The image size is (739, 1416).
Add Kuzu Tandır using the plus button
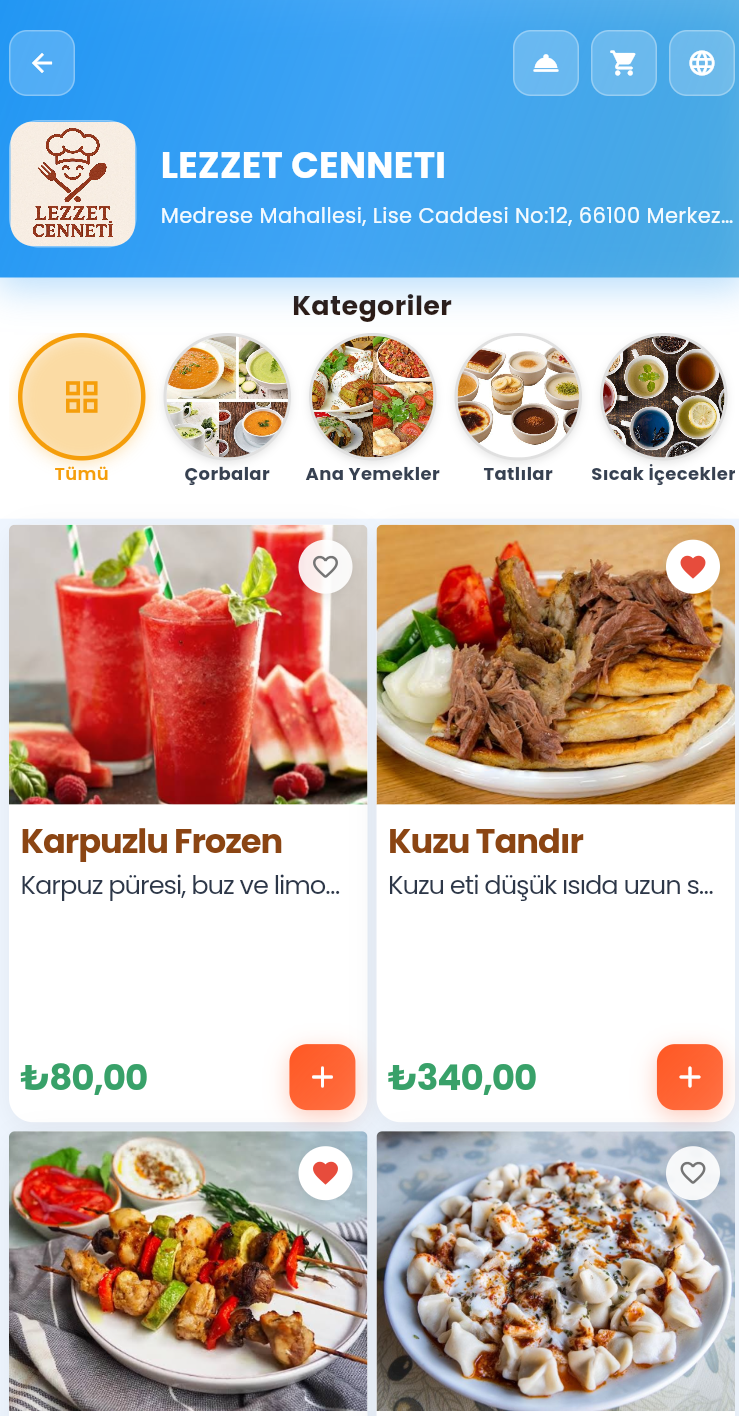(x=690, y=1077)
